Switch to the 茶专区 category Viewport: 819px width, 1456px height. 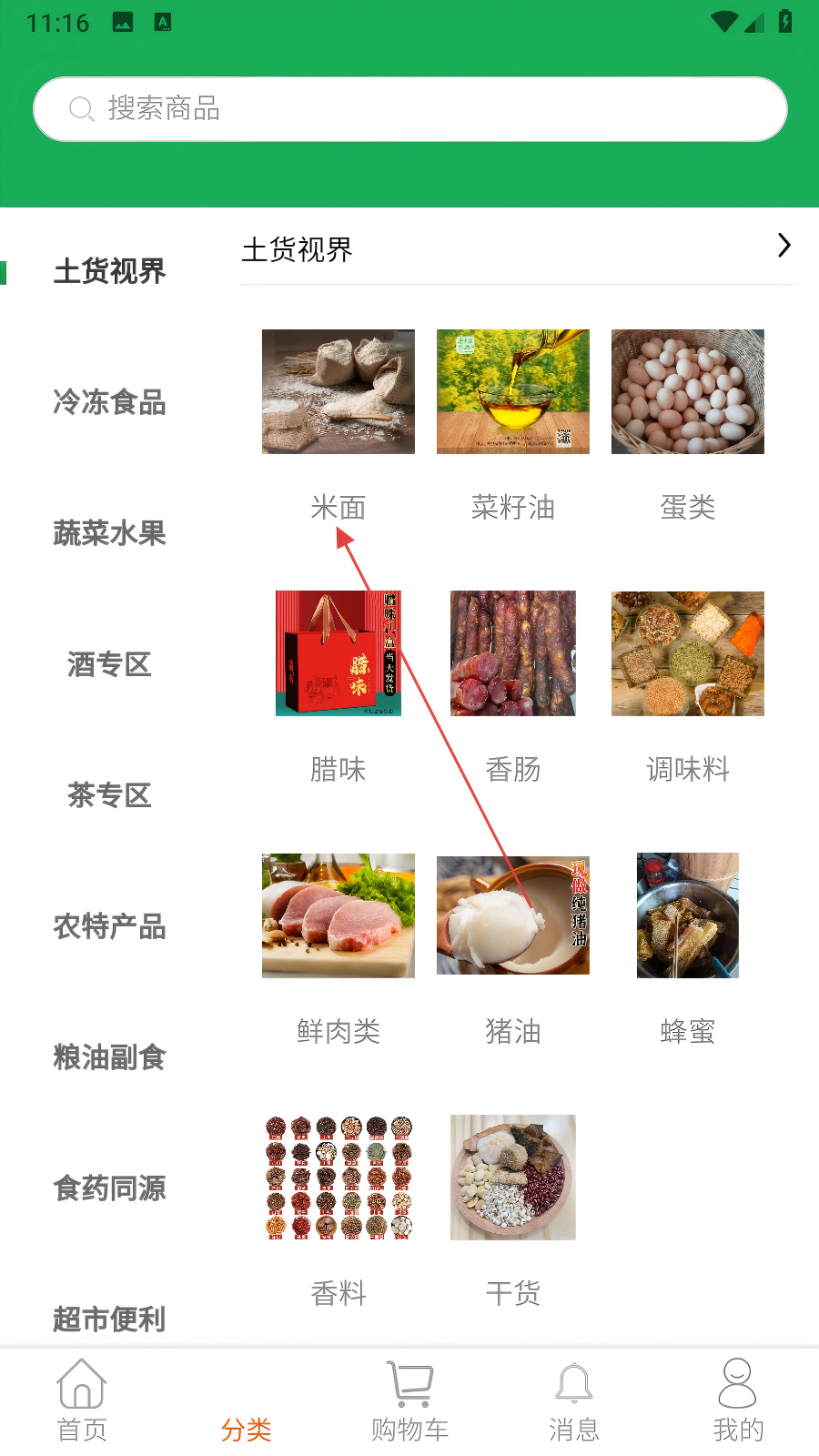coord(109,795)
